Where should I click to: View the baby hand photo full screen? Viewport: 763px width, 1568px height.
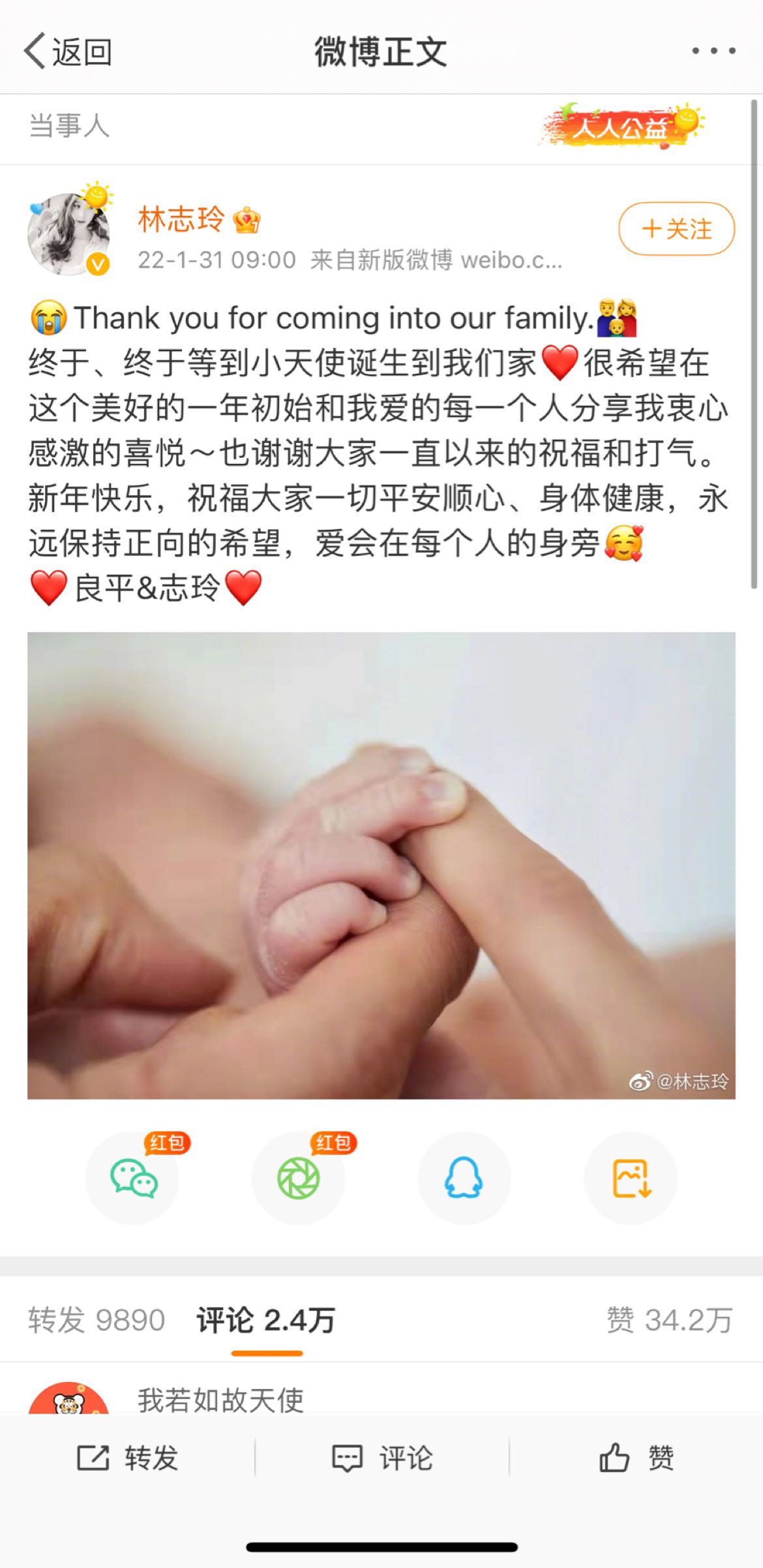click(381, 866)
